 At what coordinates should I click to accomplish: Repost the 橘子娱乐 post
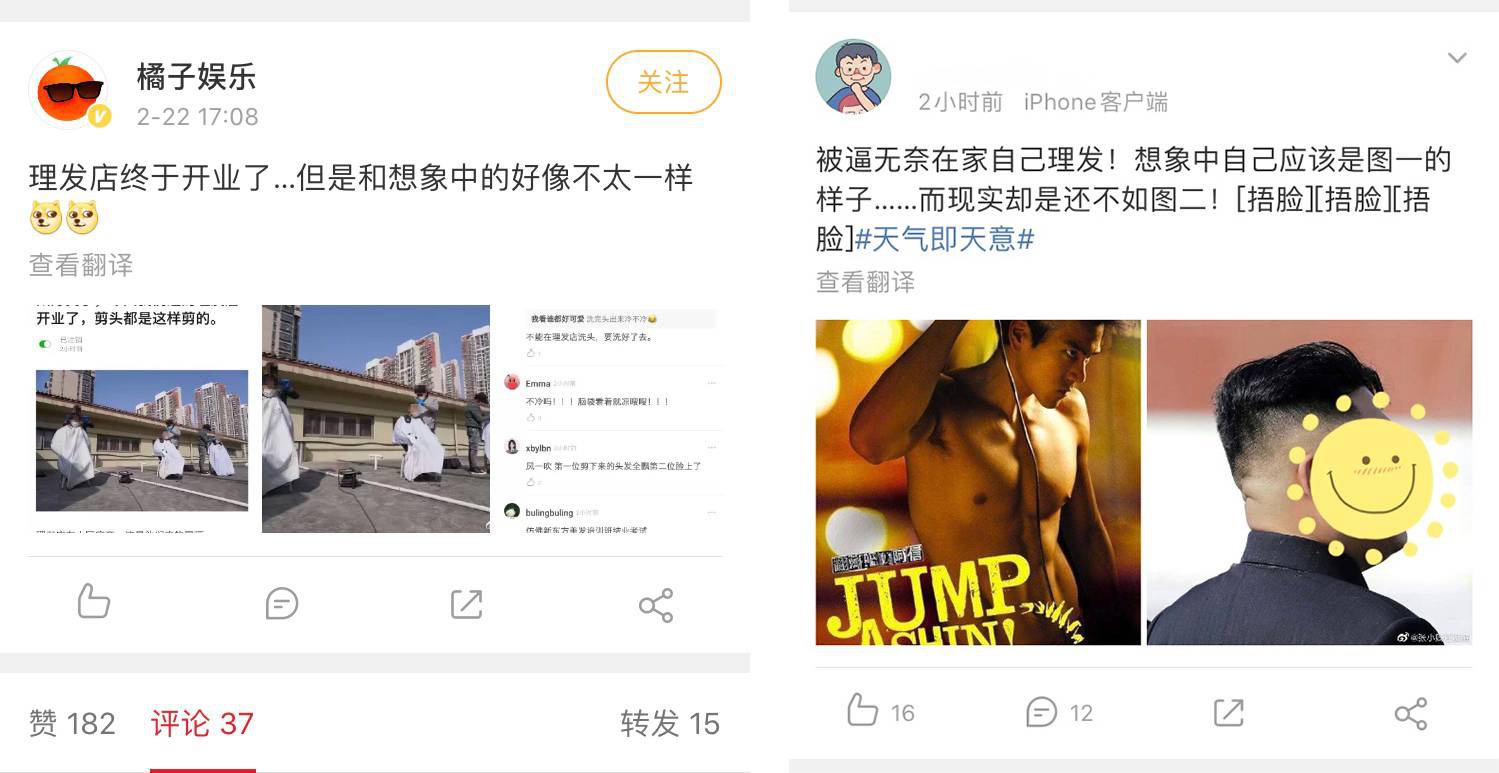coord(467,603)
